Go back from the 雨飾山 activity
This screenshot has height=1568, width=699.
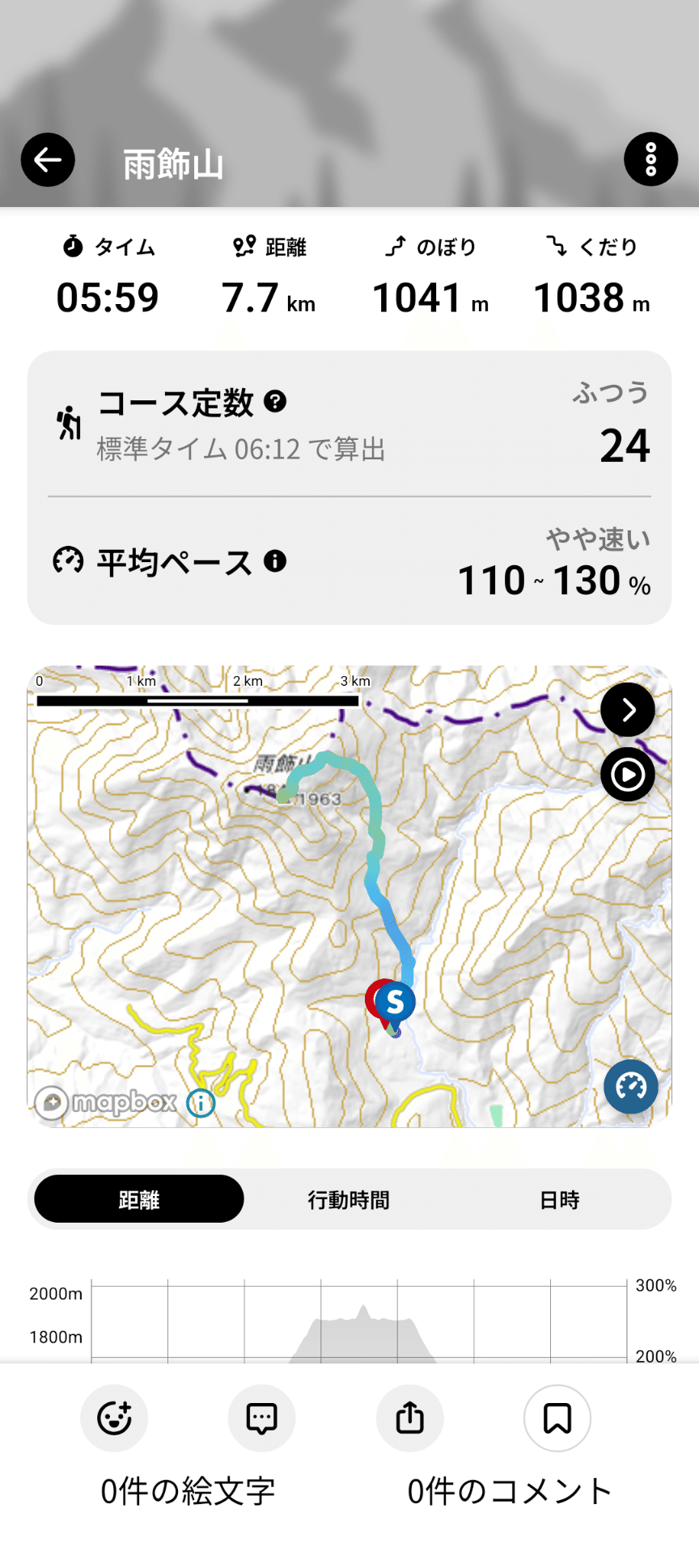pos(48,160)
